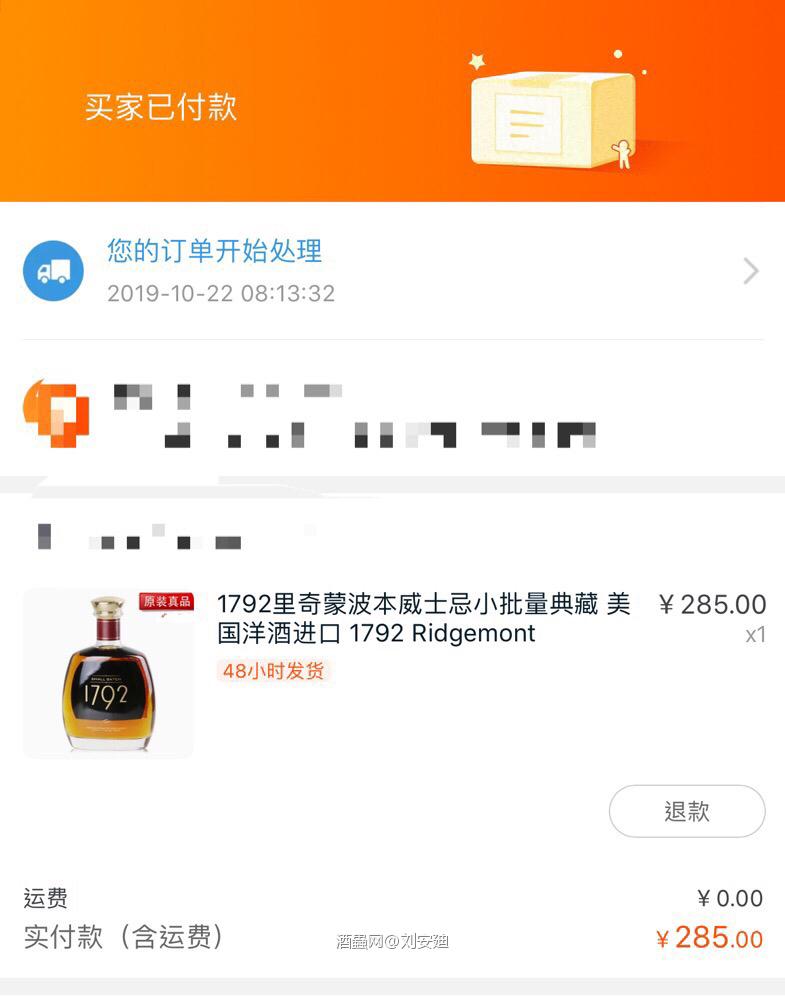Click the blue circular logistics icon
This screenshot has height=997, width=785.
(54, 270)
